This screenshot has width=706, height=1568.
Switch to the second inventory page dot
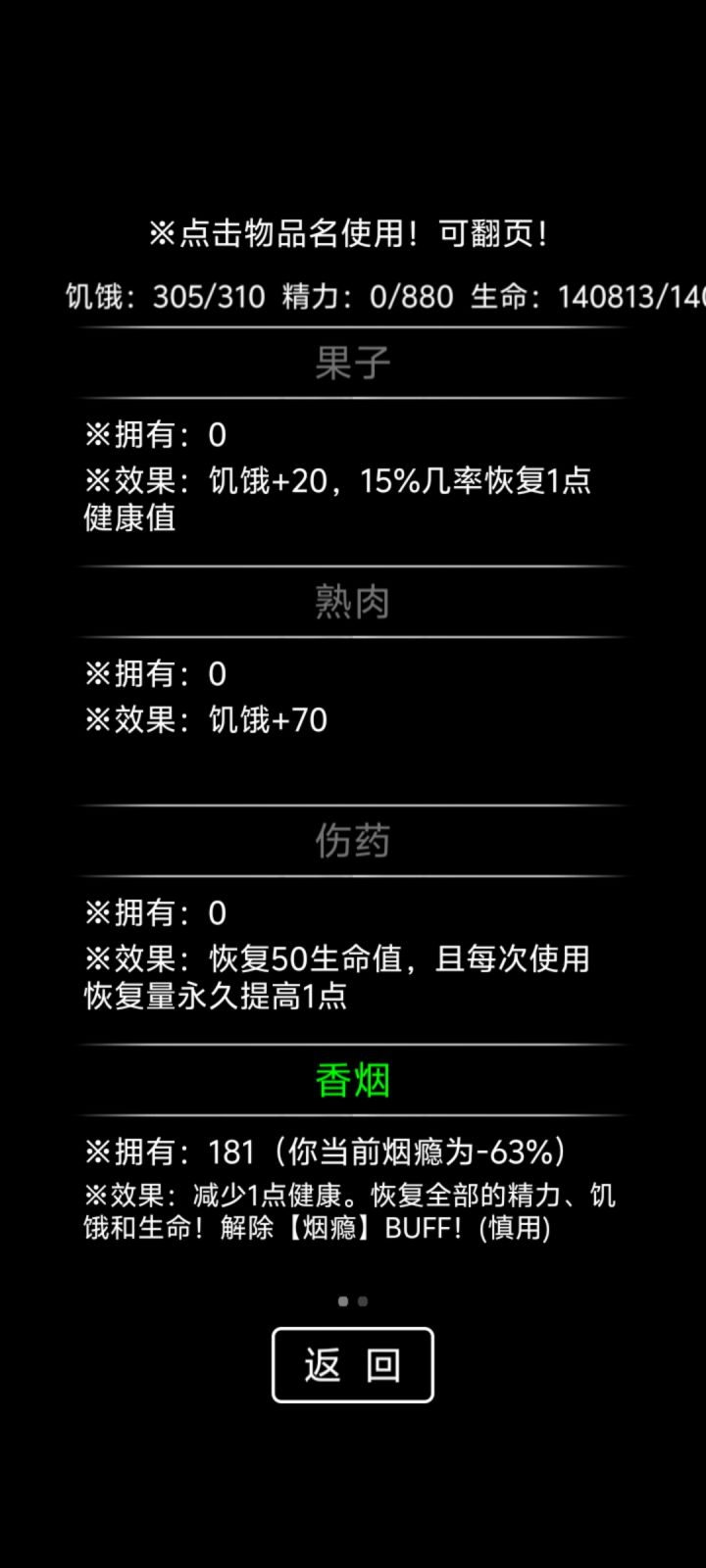coord(363,1300)
